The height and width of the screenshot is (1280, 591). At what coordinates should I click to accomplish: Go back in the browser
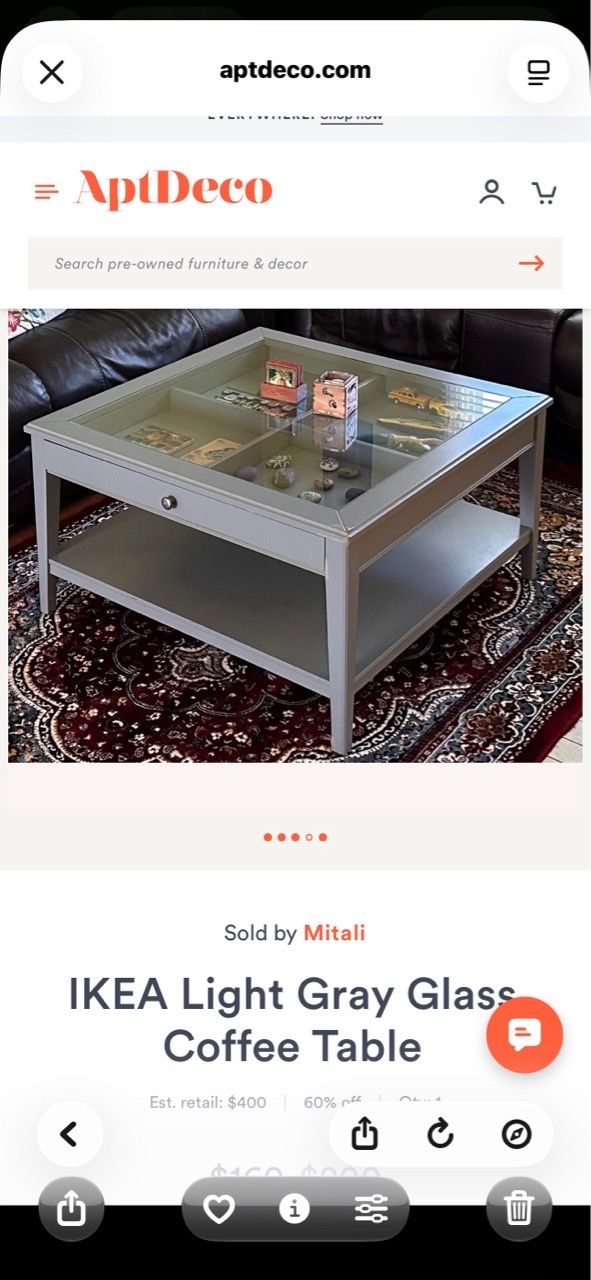[69, 1134]
